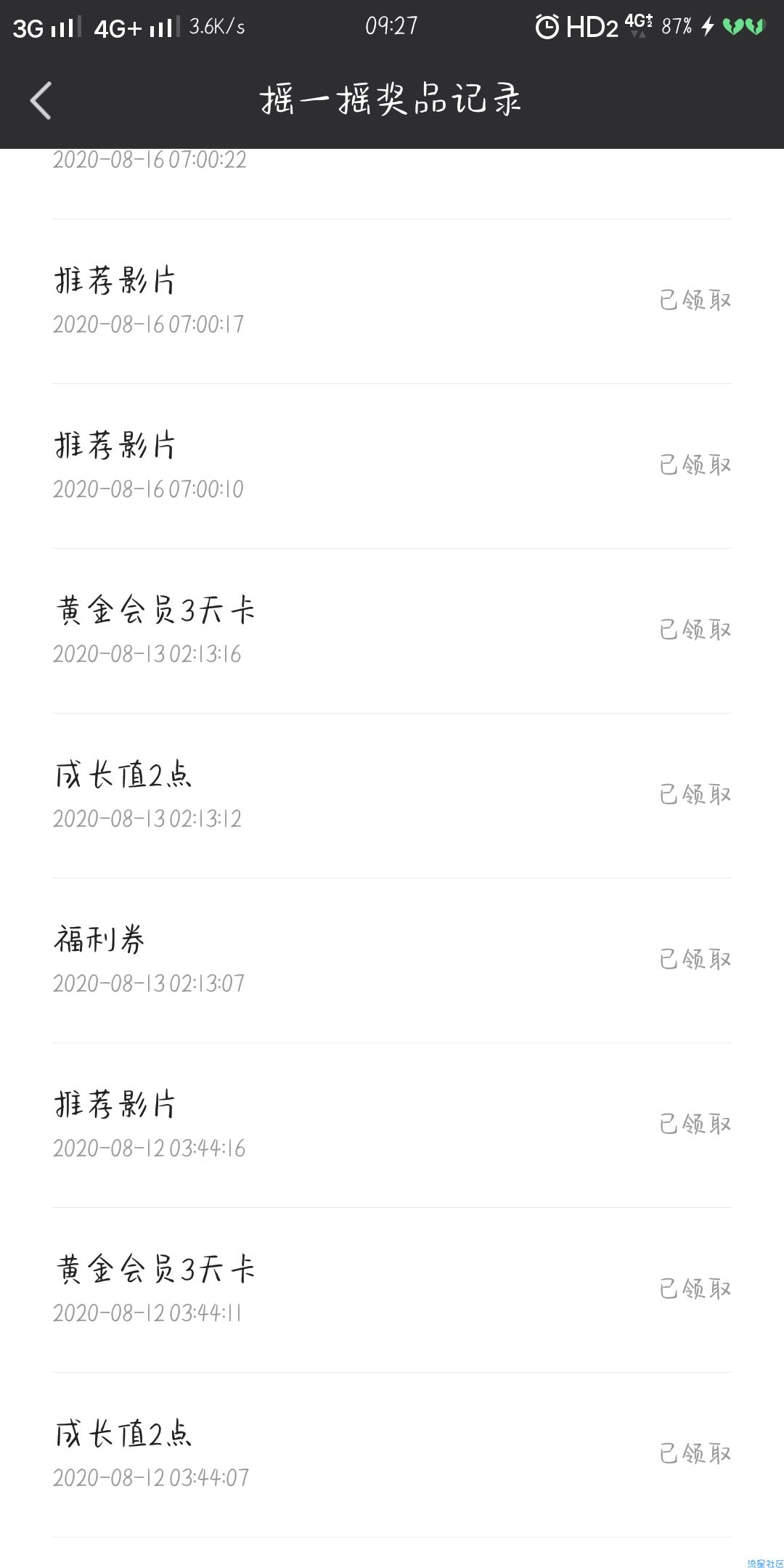Open 成长值2点 record dated 2020-08-12
The height and width of the screenshot is (1568, 784).
tap(392, 1455)
